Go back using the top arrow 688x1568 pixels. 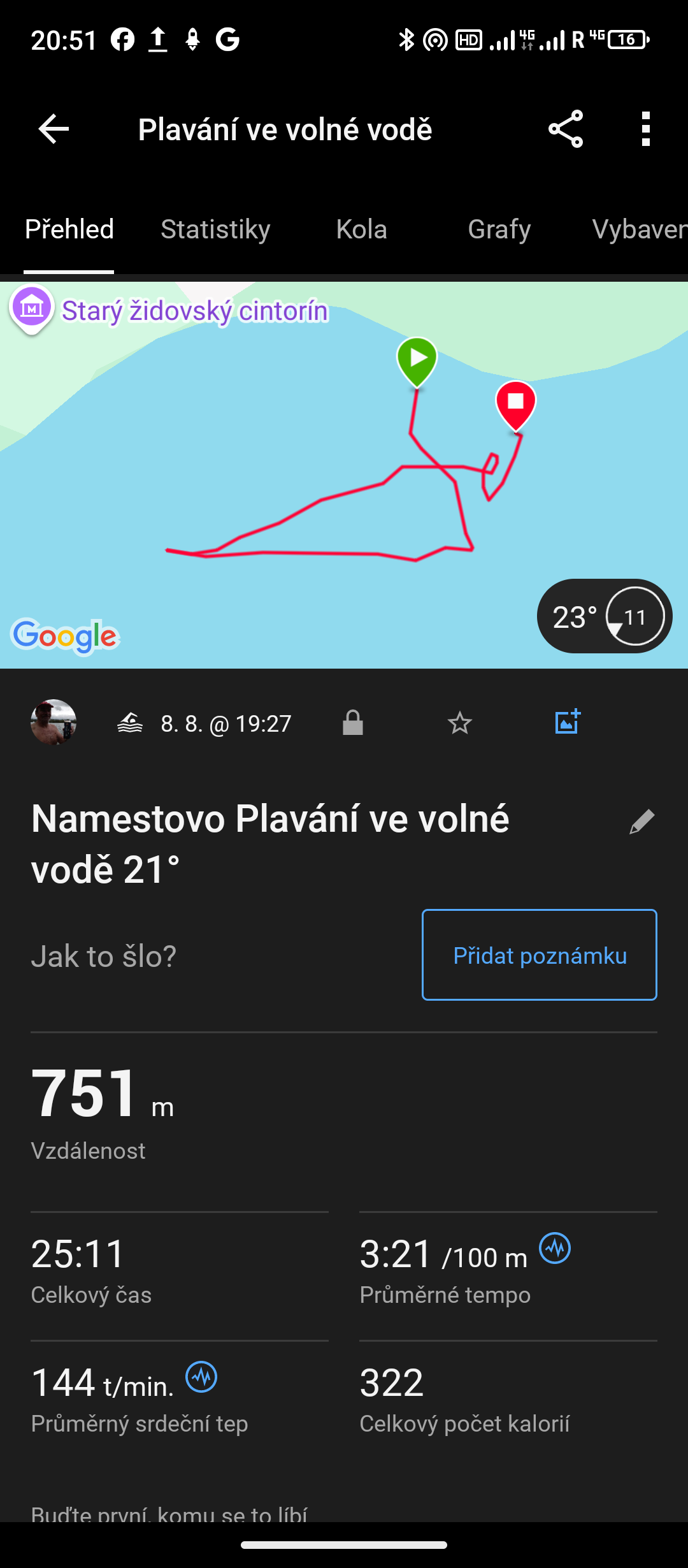pos(54,129)
